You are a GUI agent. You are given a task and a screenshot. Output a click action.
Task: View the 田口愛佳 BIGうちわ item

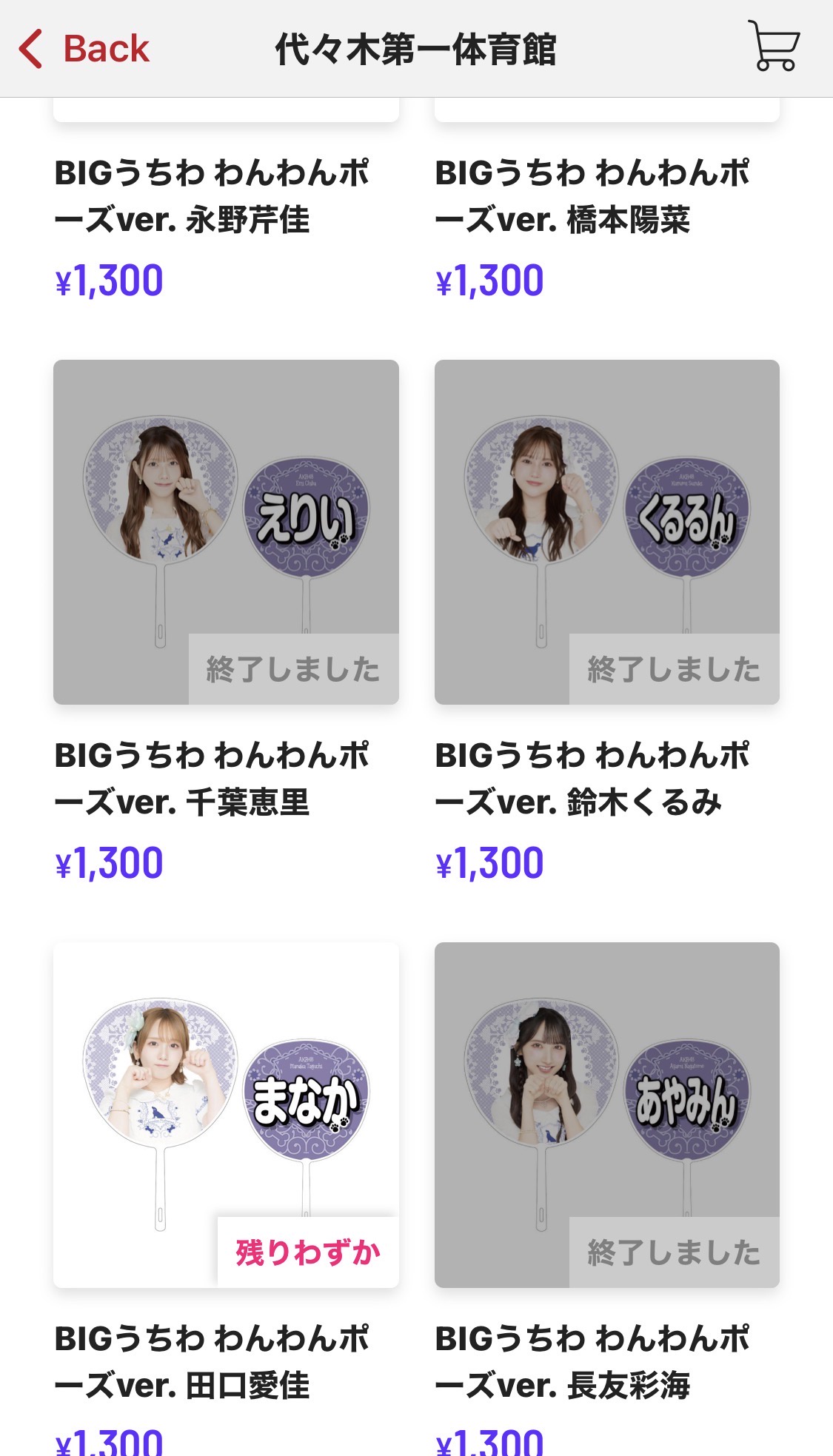[x=226, y=1115]
